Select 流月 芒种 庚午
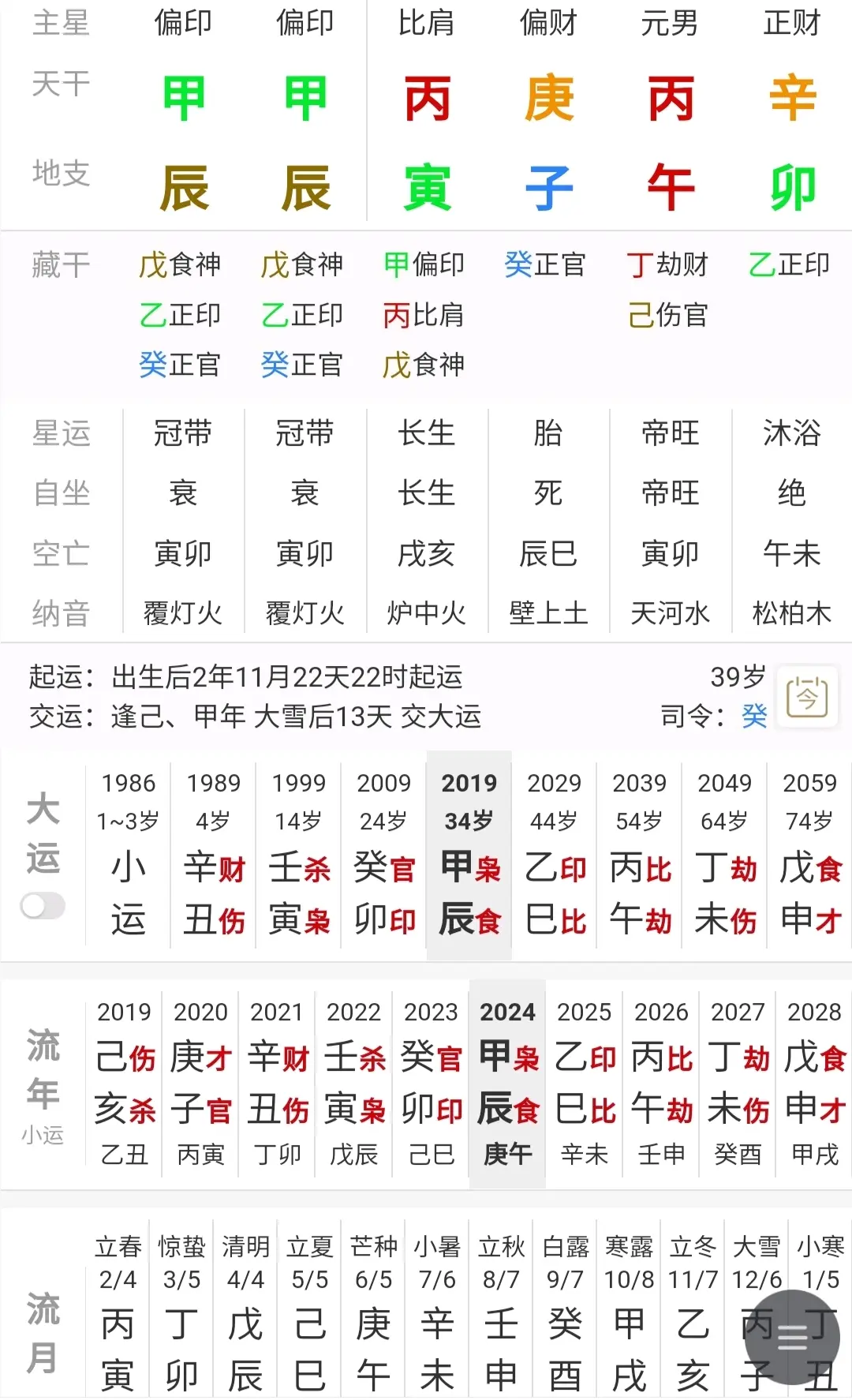 373,1314
